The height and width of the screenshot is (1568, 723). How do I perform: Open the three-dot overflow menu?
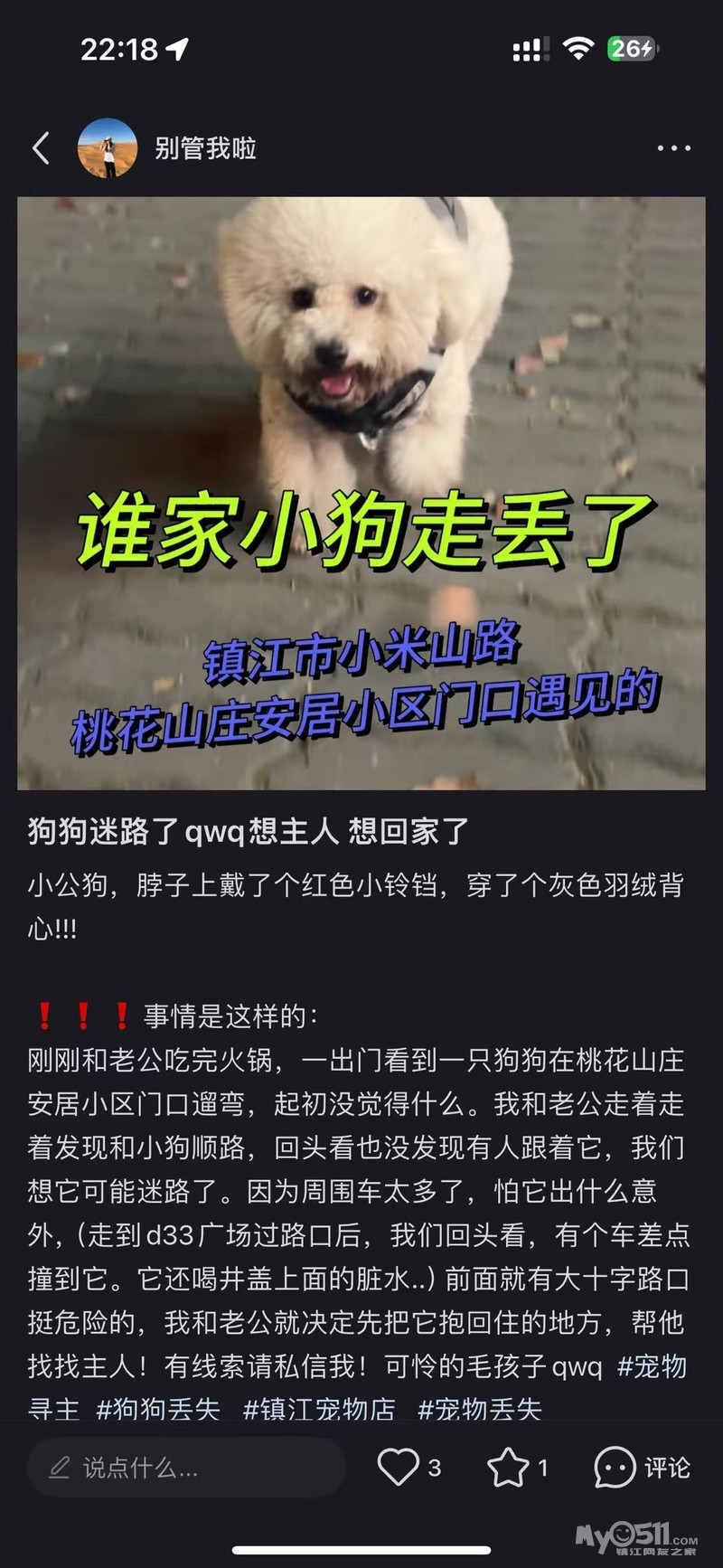click(x=673, y=148)
